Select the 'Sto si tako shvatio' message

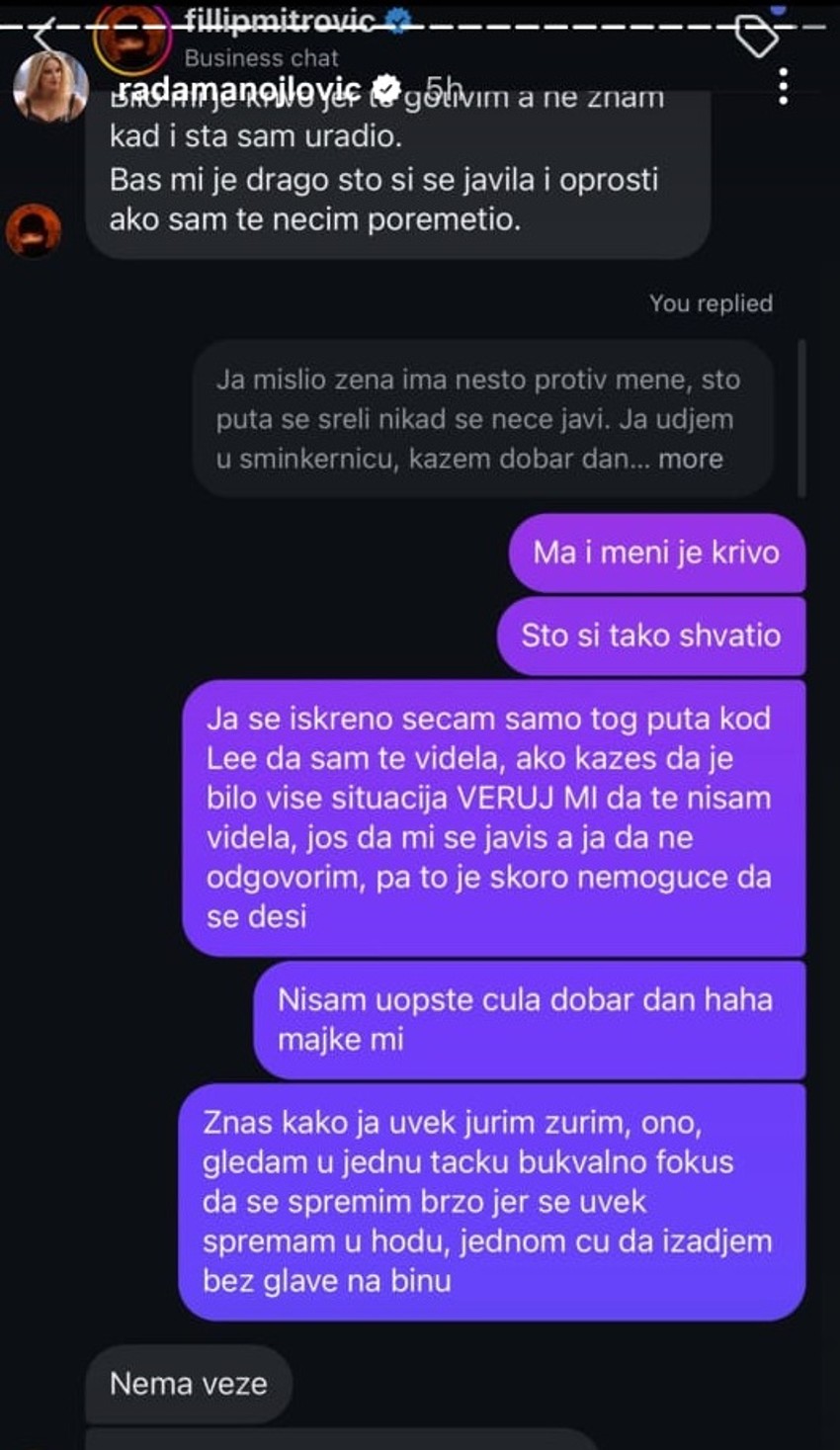[650, 637]
